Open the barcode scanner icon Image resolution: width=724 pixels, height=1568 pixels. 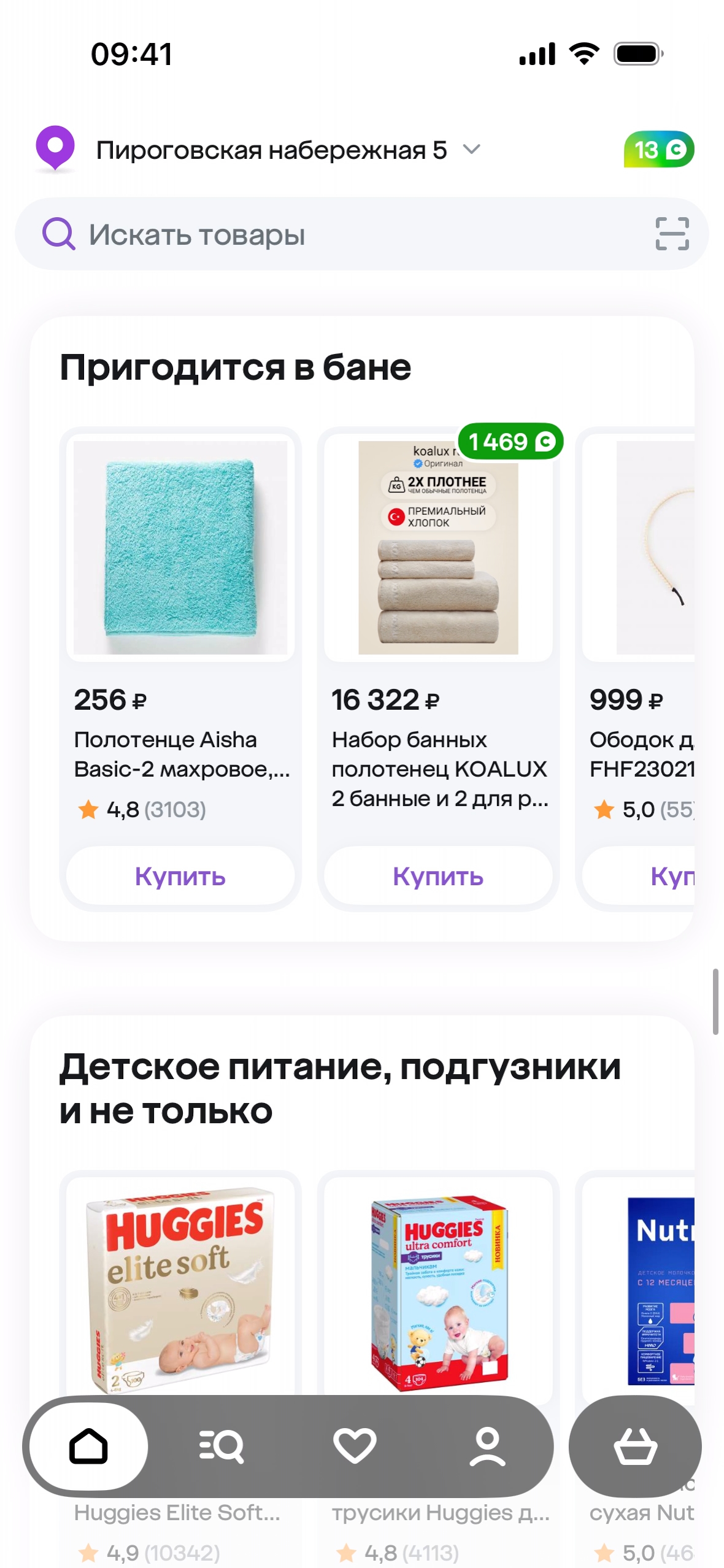671,234
